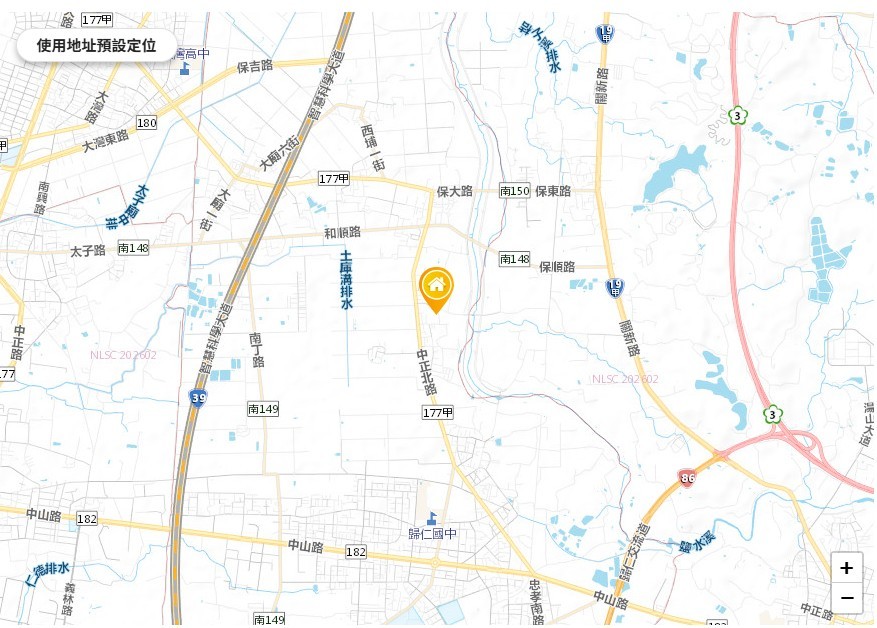Zoom out of the map
This screenshot has width=877, height=628.
(846, 599)
